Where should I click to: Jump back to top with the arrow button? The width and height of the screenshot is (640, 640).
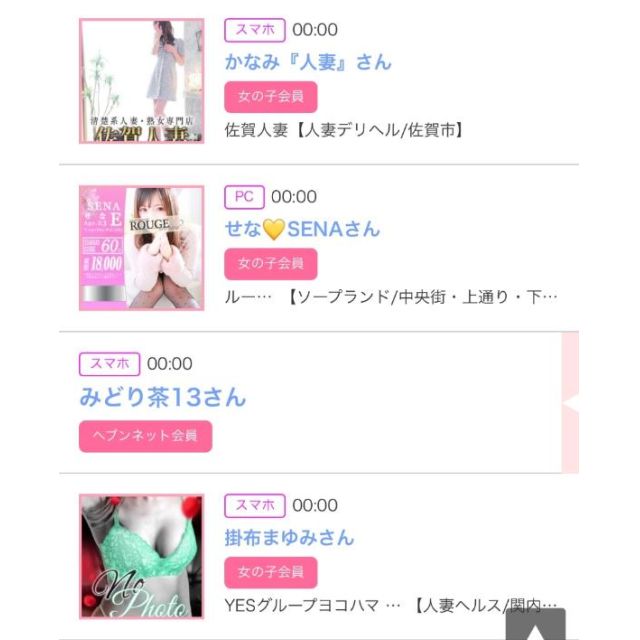click(x=535, y=625)
